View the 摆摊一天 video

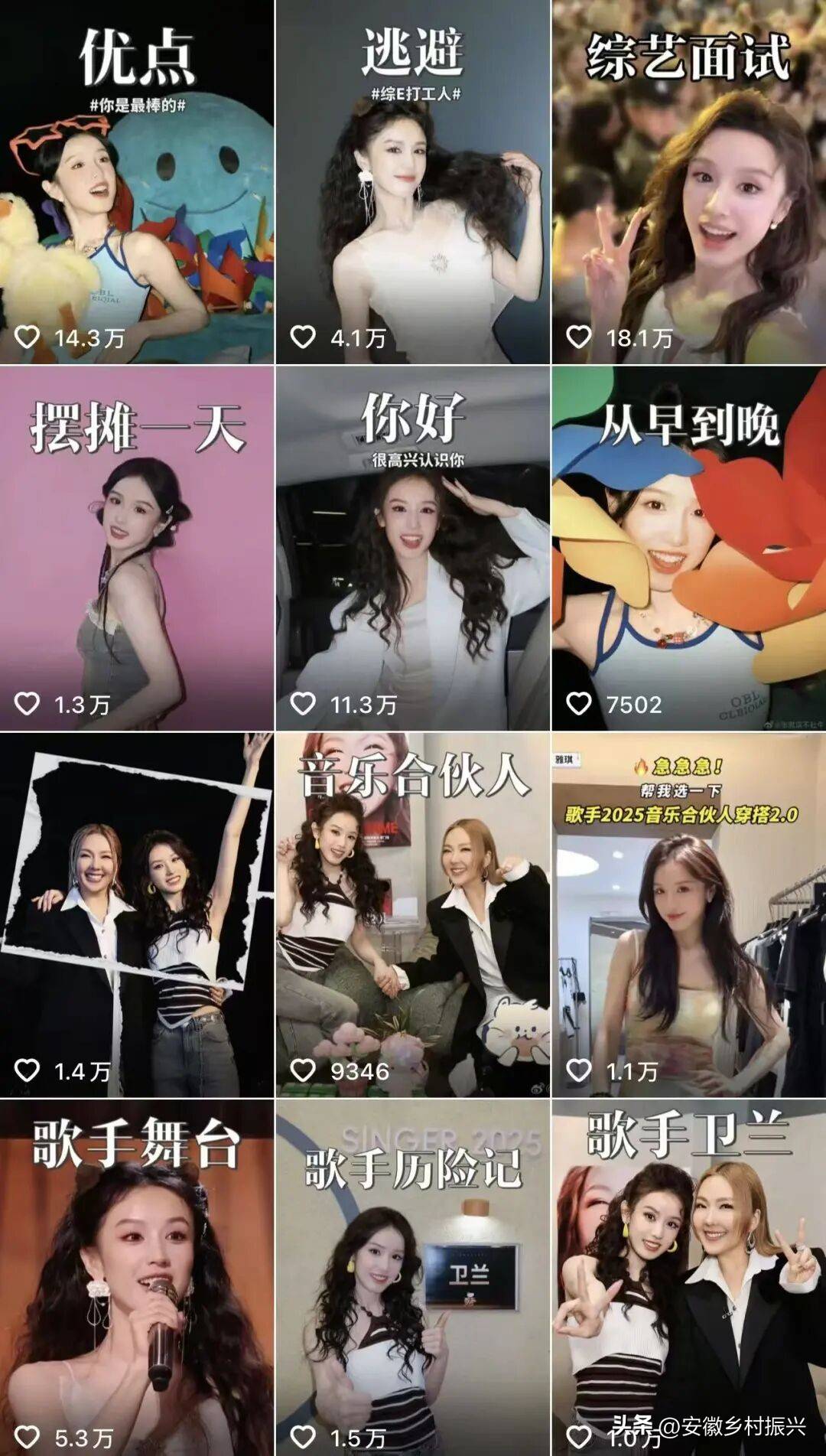pyautogui.click(x=137, y=549)
